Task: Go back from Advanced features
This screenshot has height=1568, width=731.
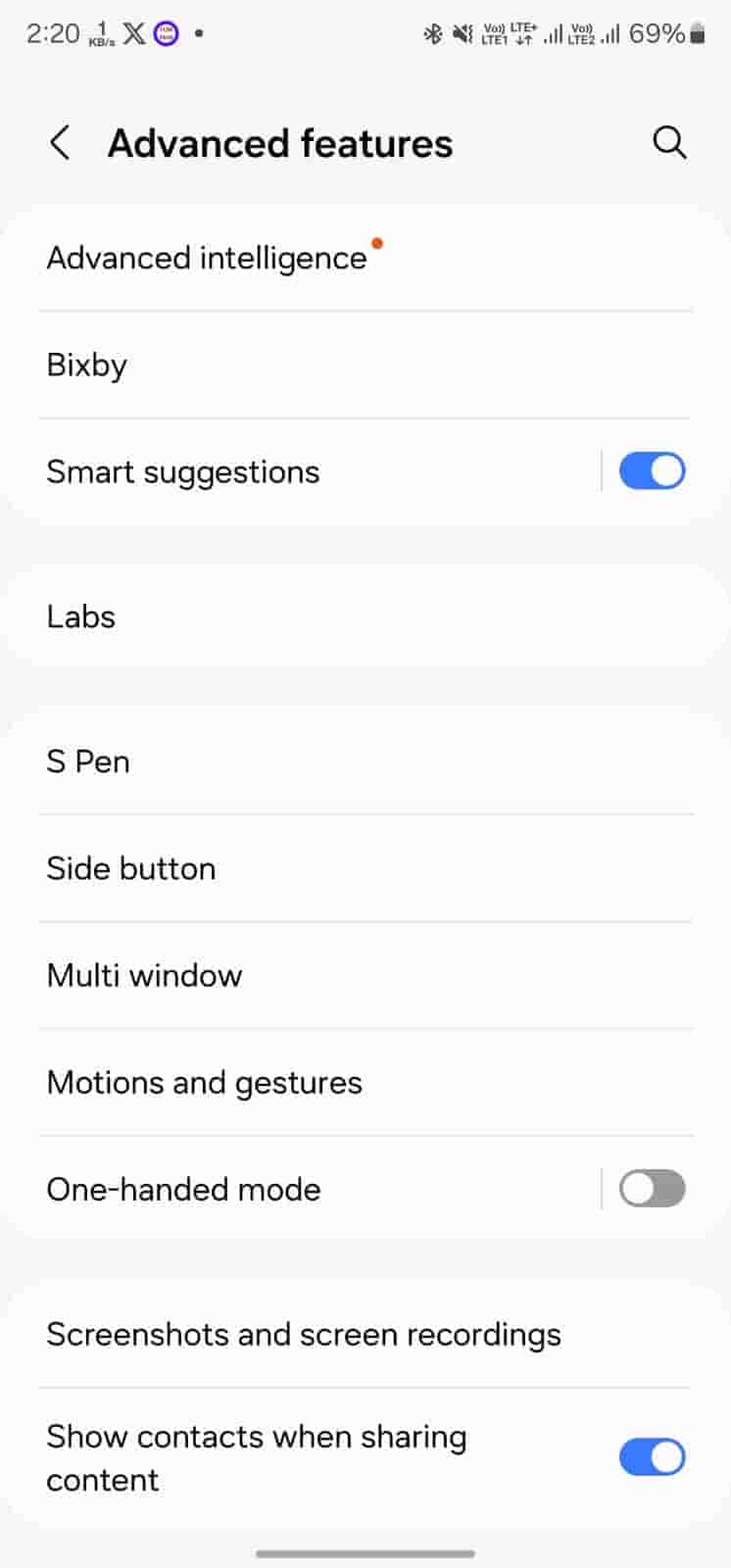Action: [x=60, y=143]
